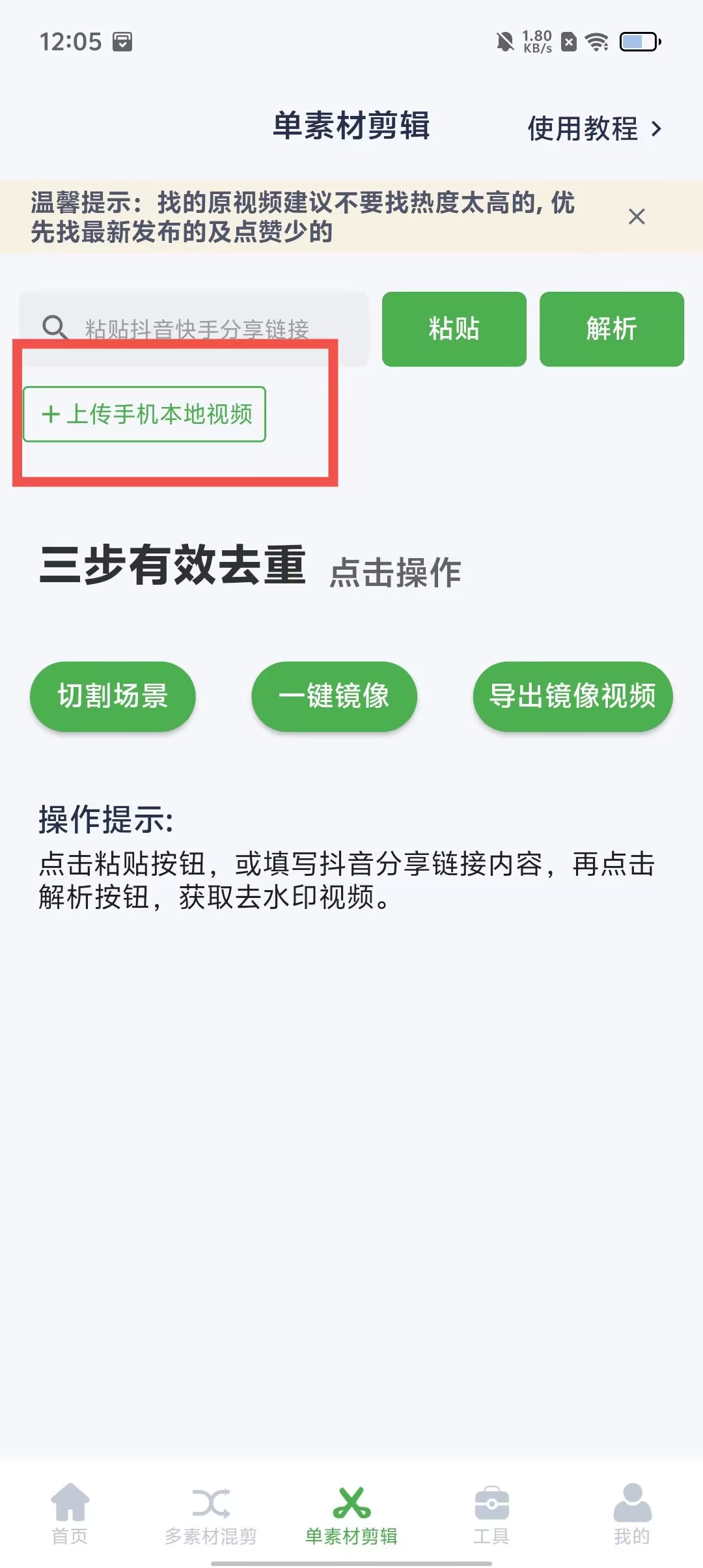Screen dimensions: 703x1568
Task: Tap the 解析 parse button
Action: pos(611,329)
